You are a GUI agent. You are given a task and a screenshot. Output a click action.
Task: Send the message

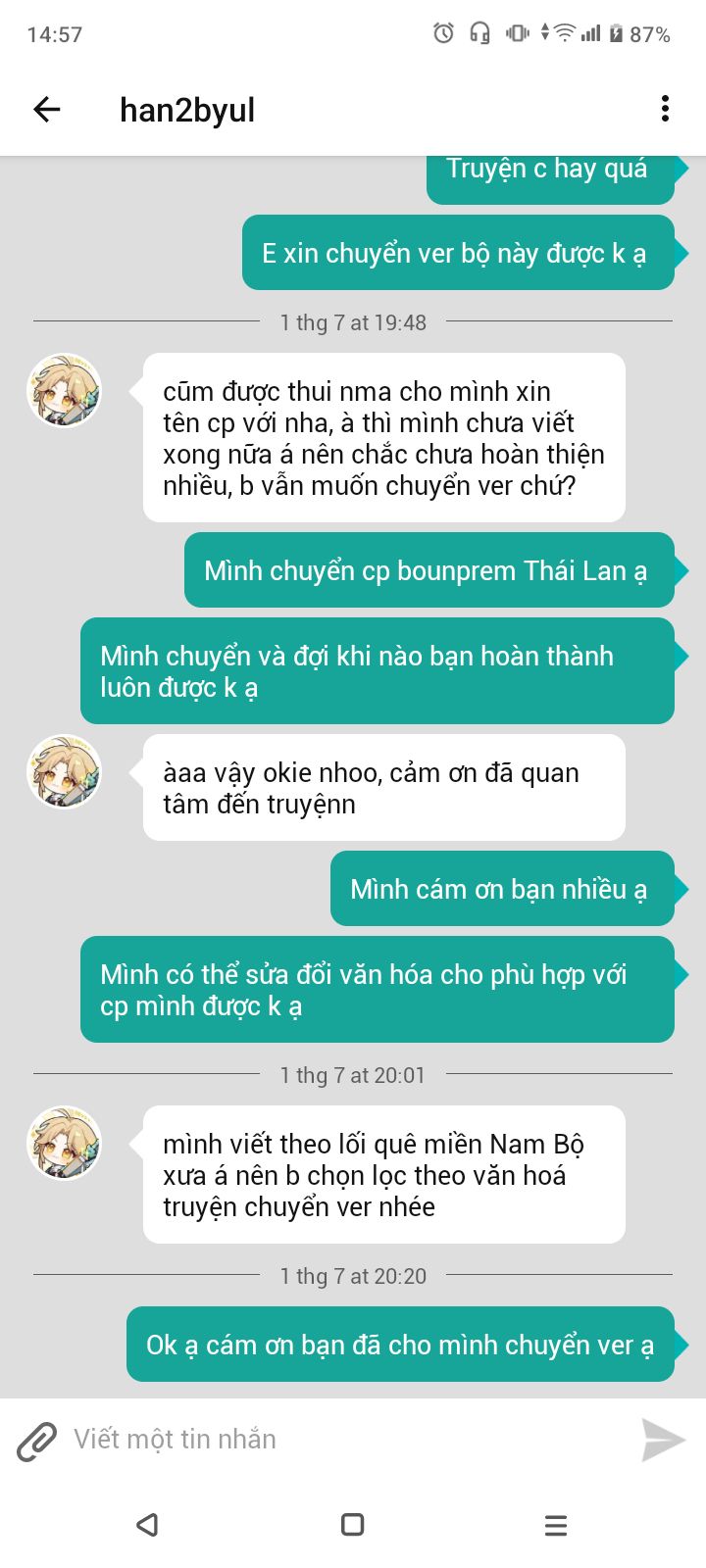663,1440
